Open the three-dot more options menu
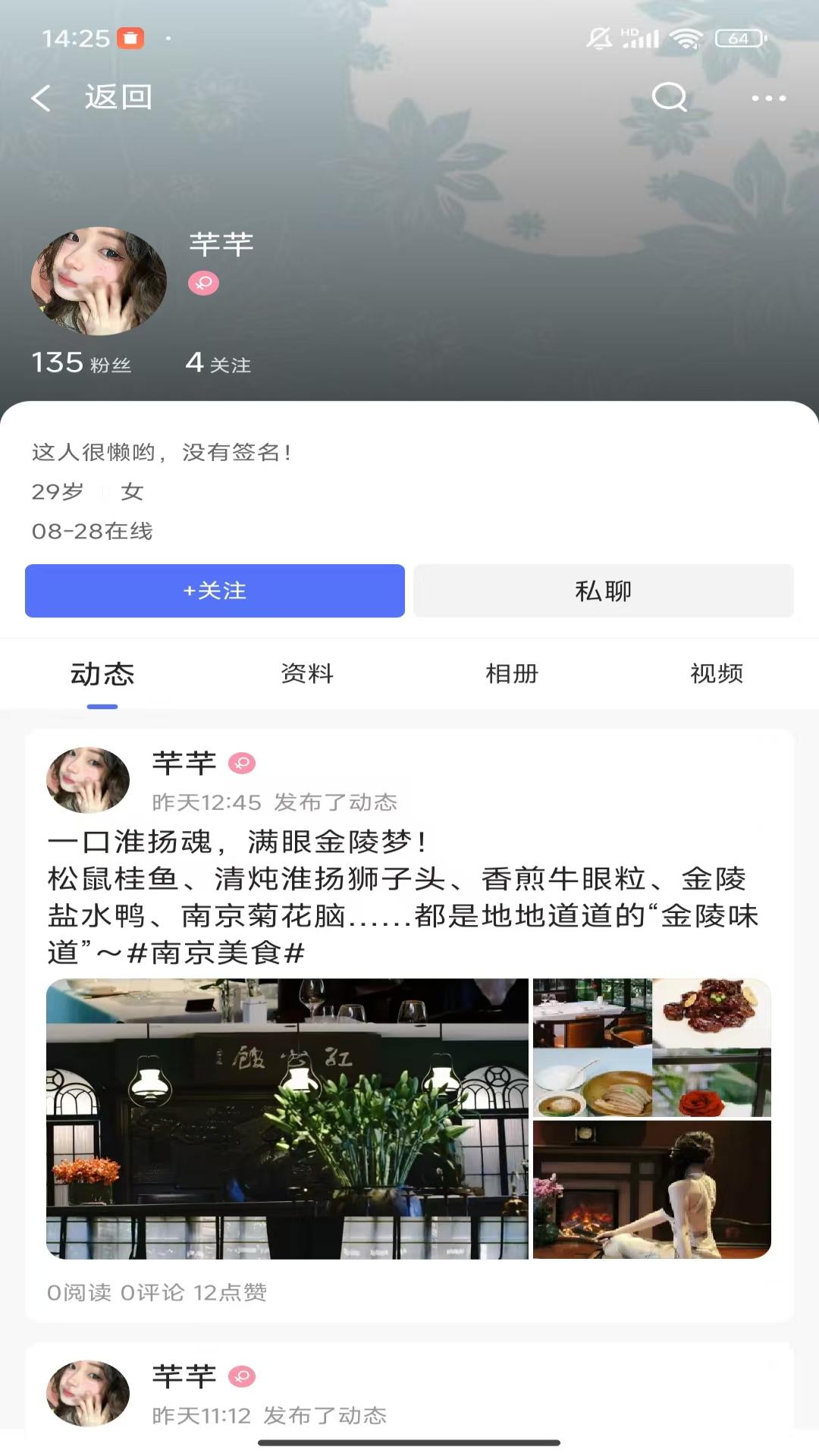 point(769,99)
